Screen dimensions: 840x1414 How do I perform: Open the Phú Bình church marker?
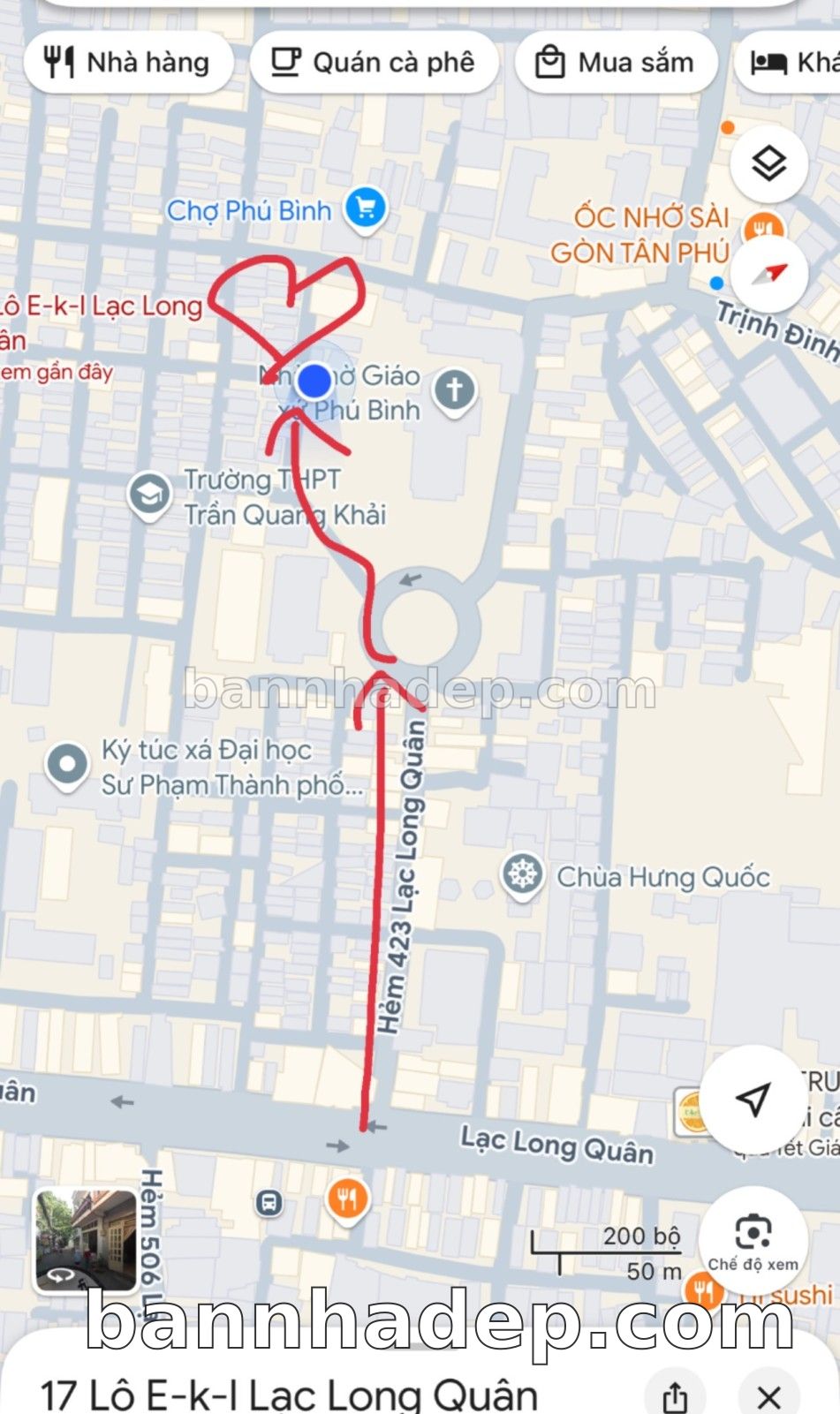coord(455,390)
